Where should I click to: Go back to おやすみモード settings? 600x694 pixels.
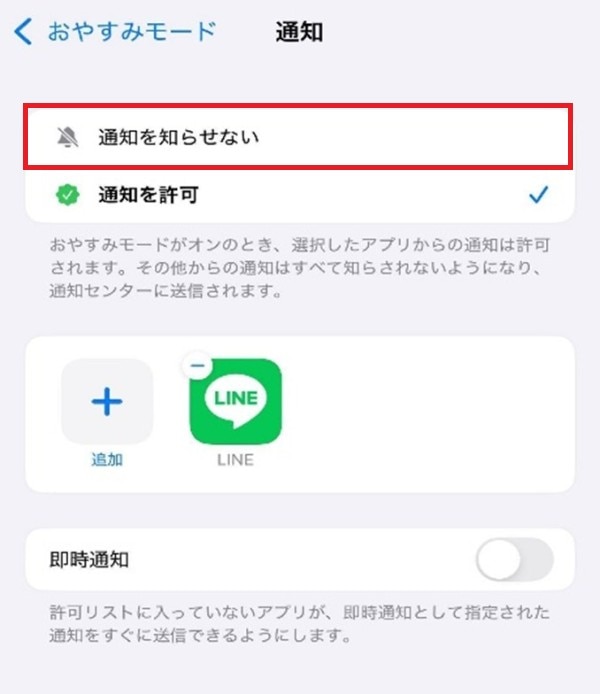click(115, 32)
